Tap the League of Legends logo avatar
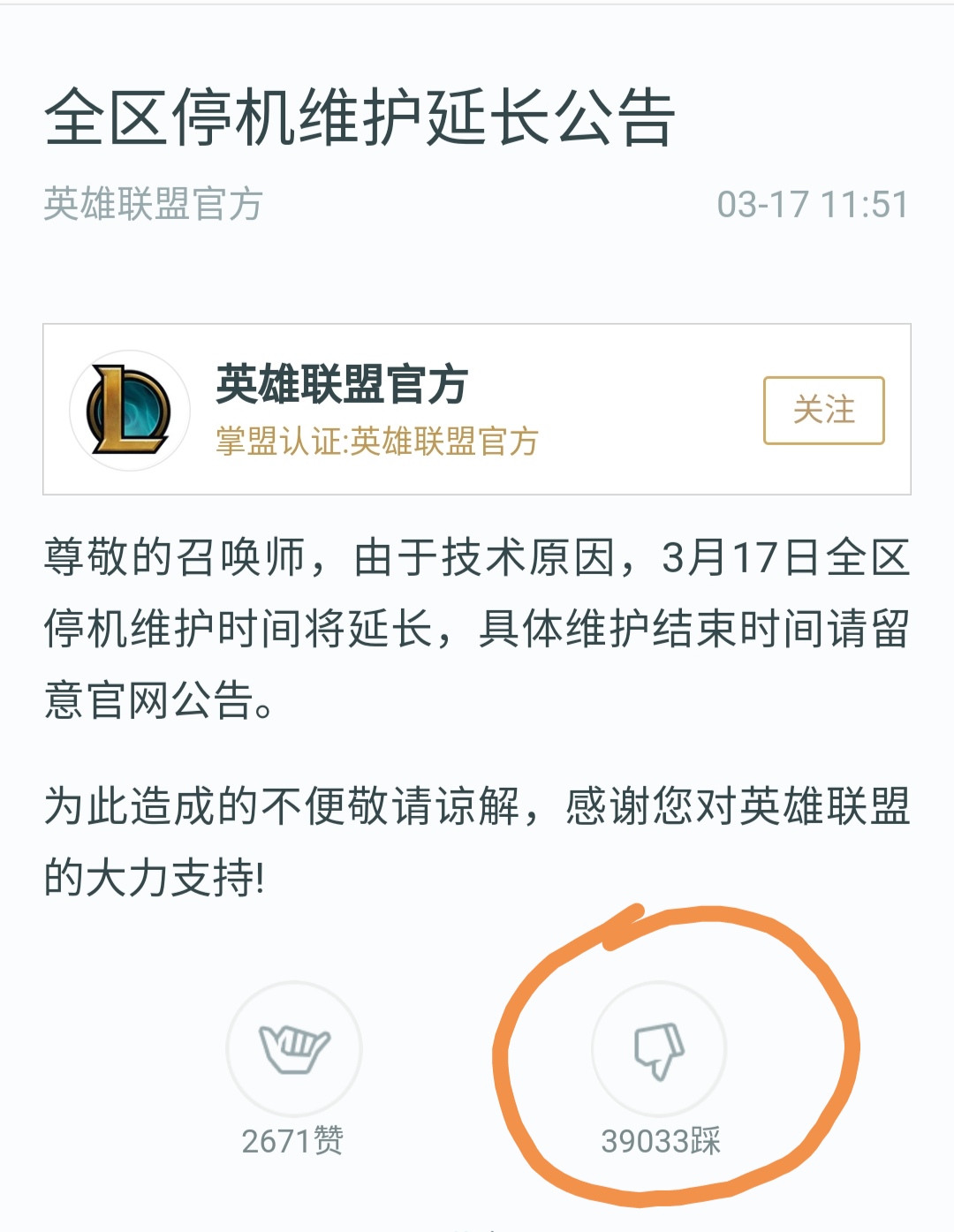This screenshot has height=1232, width=954. click(128, 408)
